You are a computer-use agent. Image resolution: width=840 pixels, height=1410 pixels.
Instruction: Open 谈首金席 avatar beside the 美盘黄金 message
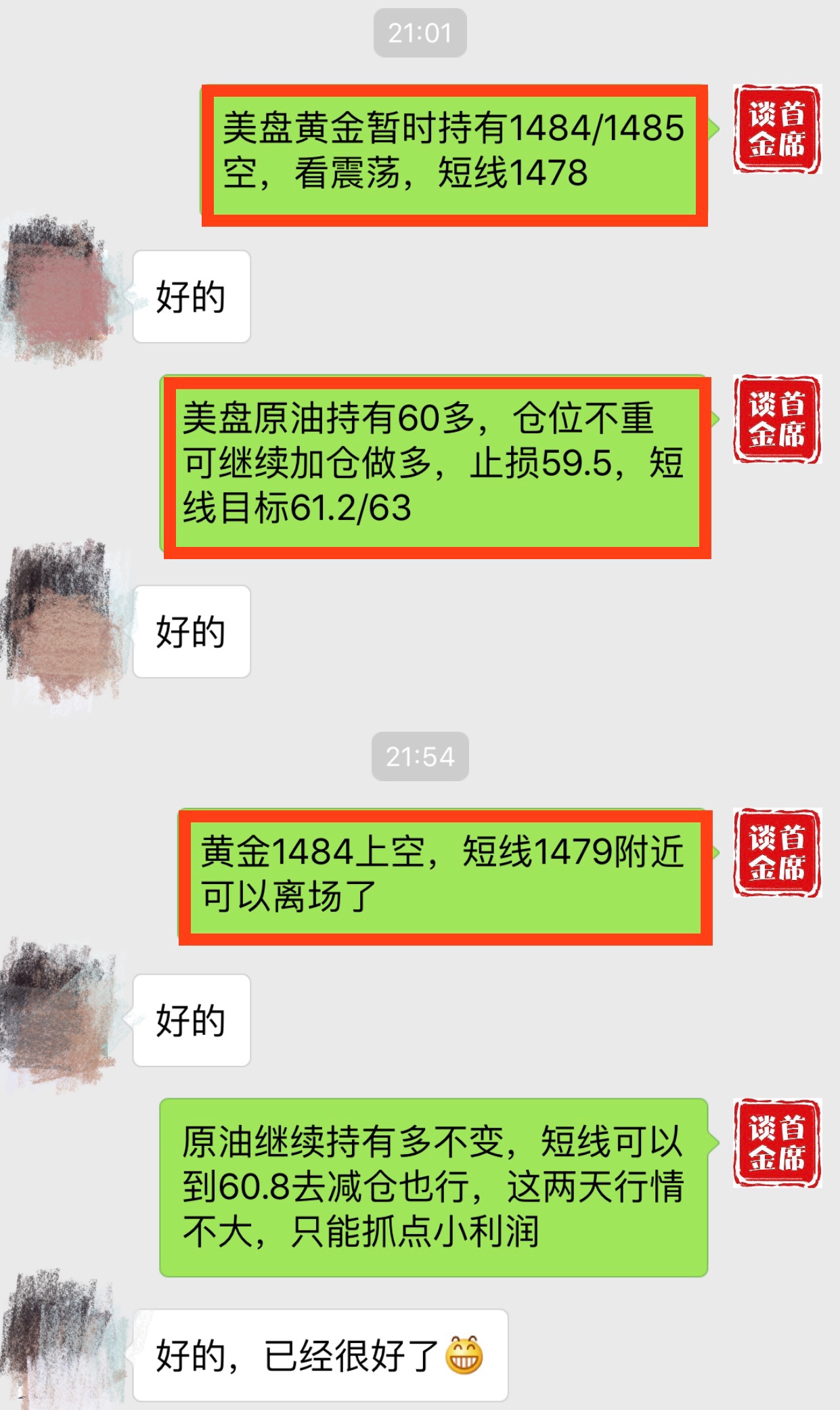pos(777,129)
